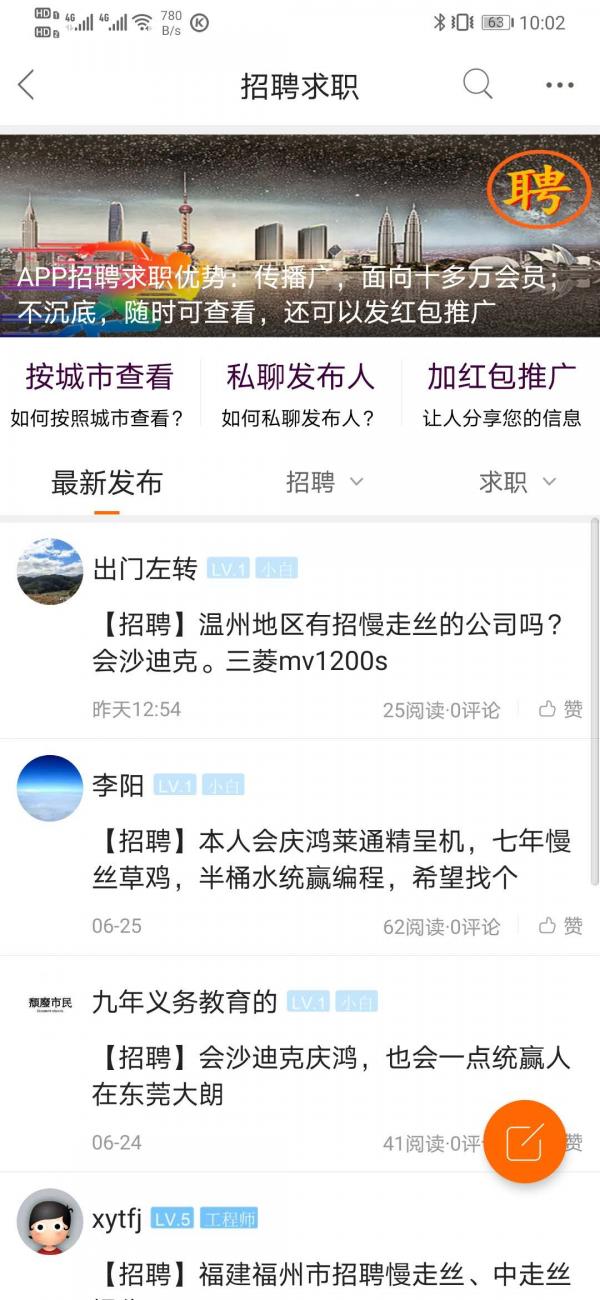Open search in the header
The image size is (600, 1300).
pyautogui.click(x=478, y=85)
